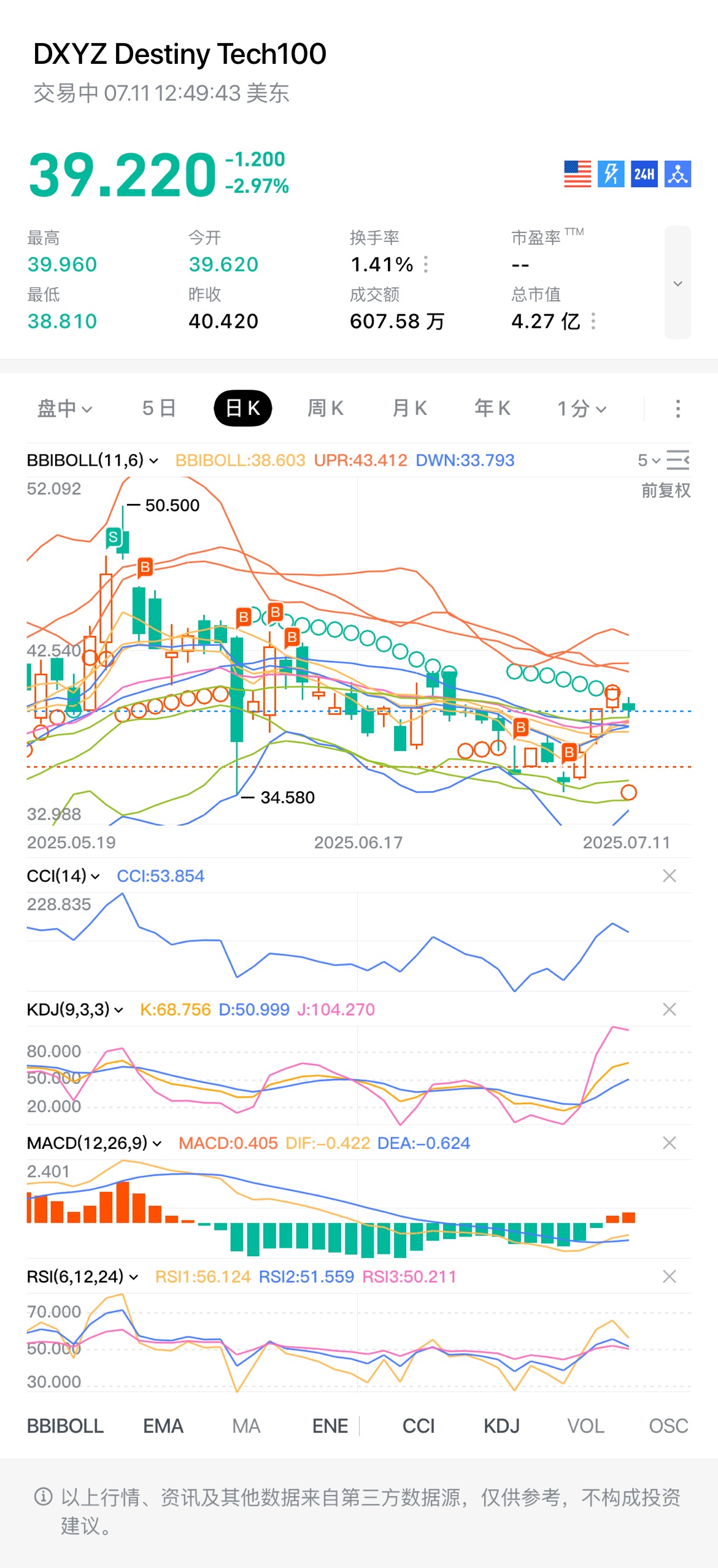Open the 1分 minute interval dropdown
This screenshot has width=718, height=1568.
click(581, 408)
